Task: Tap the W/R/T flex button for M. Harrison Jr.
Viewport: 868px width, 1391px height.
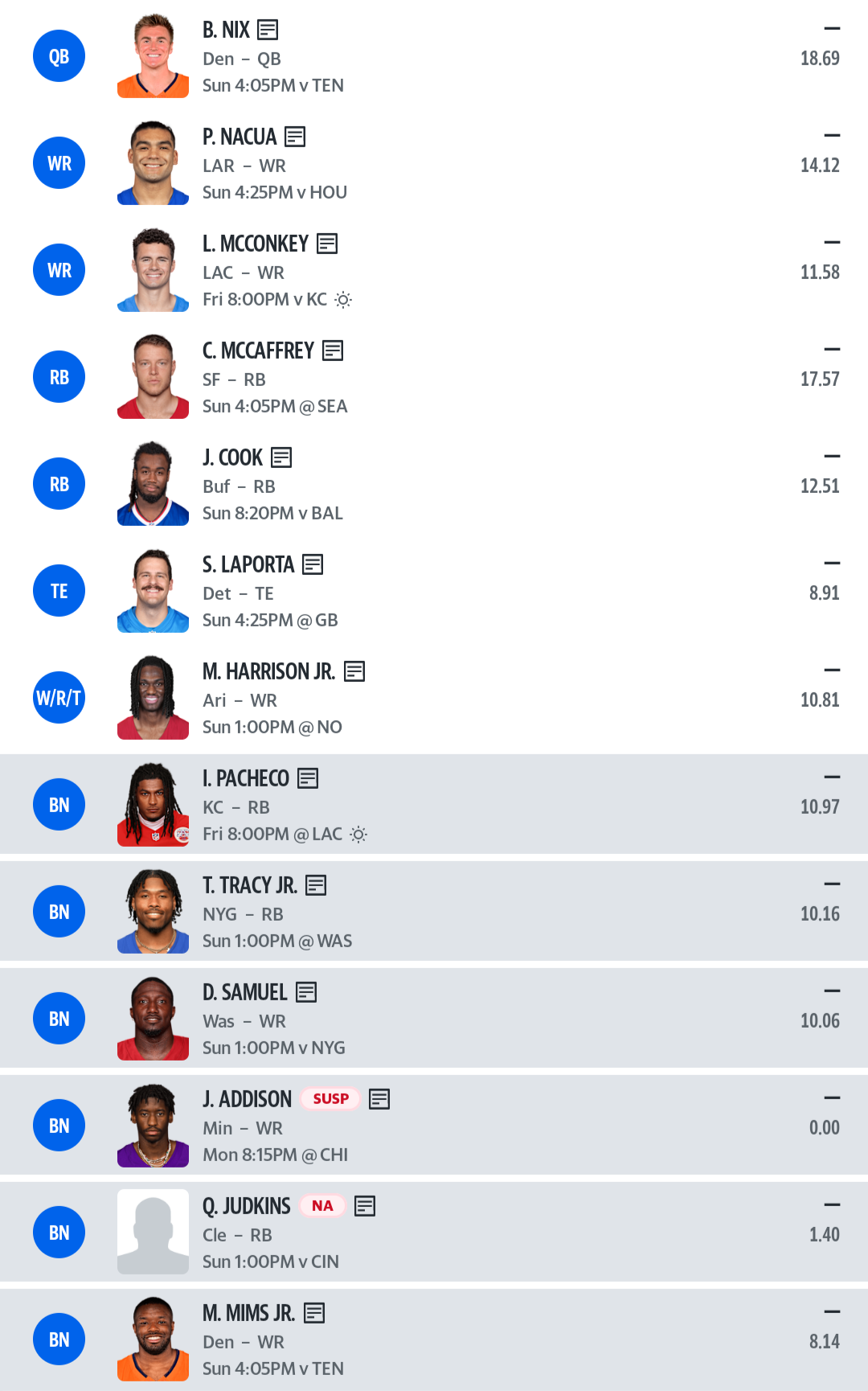Action: [x=59, y=698]
